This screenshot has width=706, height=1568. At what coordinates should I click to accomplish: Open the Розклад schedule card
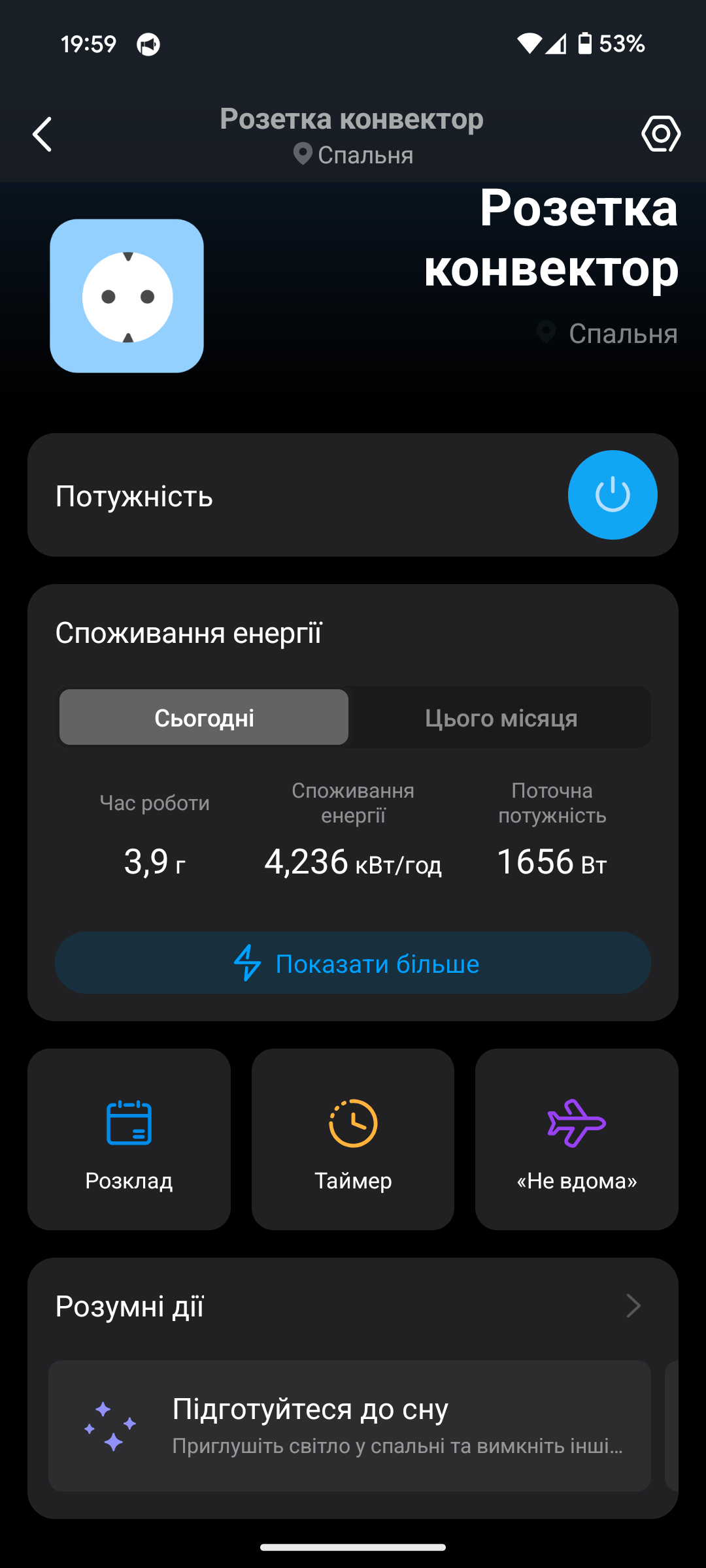click(x=129, y=1139)
